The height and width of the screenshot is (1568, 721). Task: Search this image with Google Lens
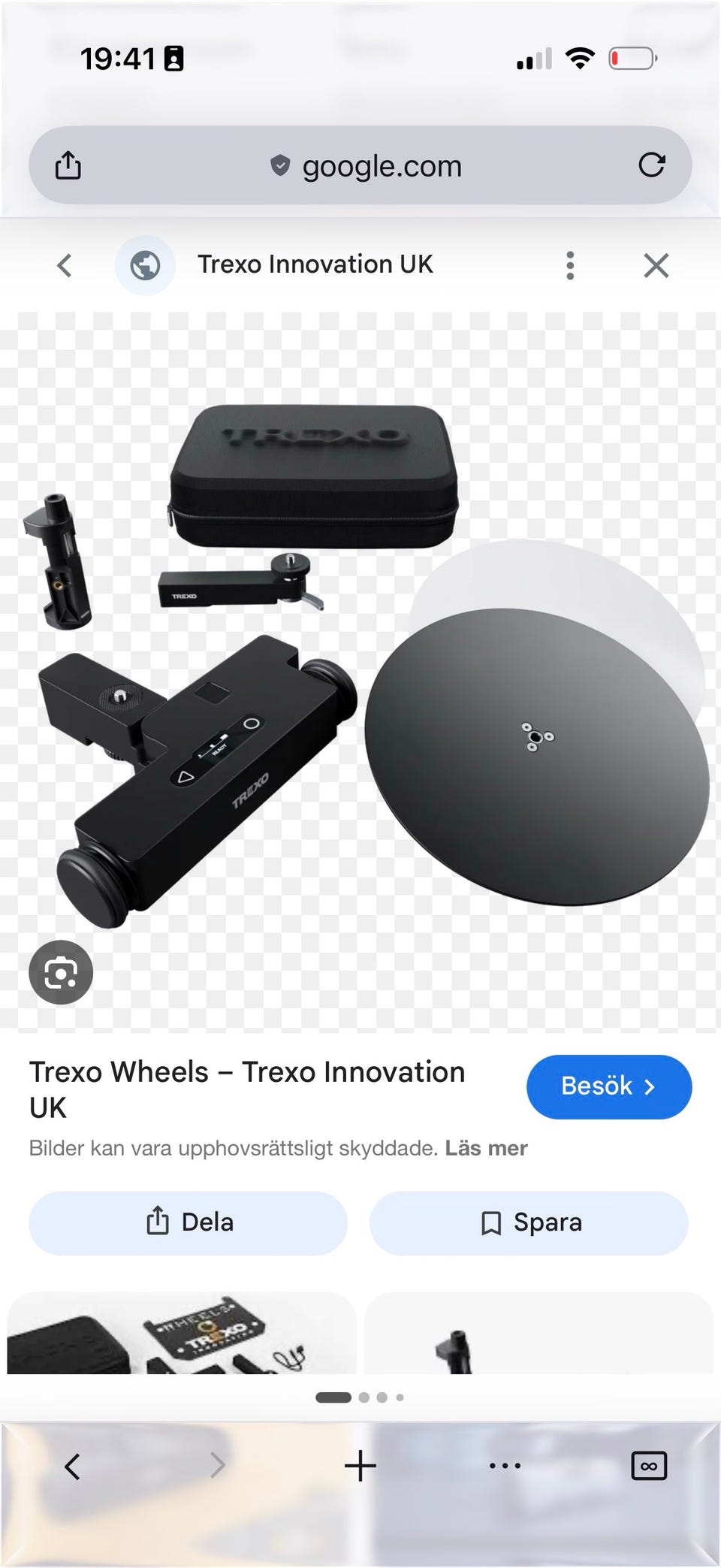[61, 972]
